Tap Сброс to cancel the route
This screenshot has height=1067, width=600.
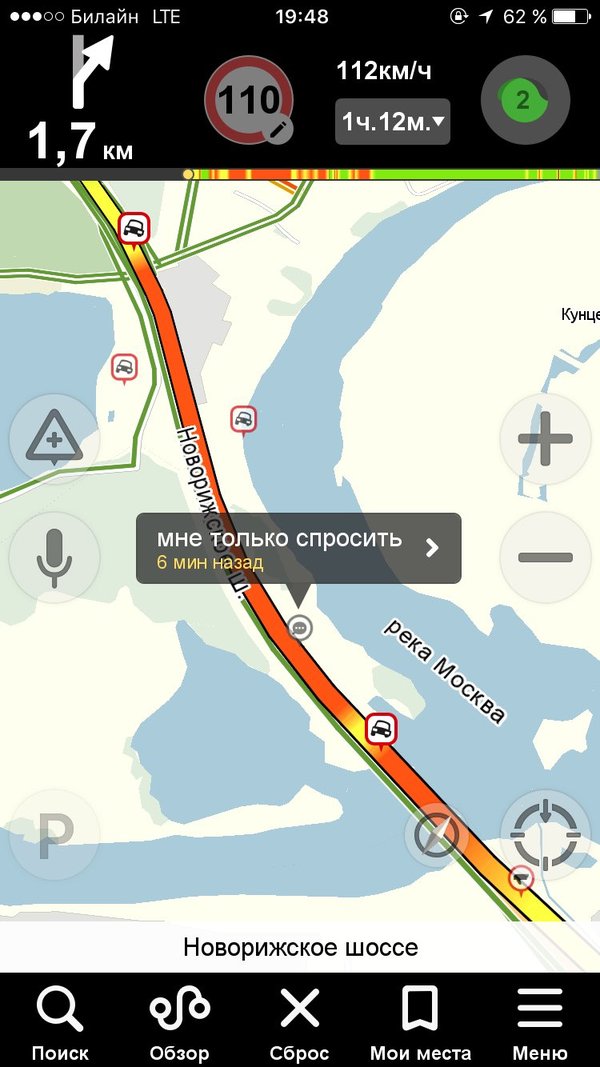299,1020
